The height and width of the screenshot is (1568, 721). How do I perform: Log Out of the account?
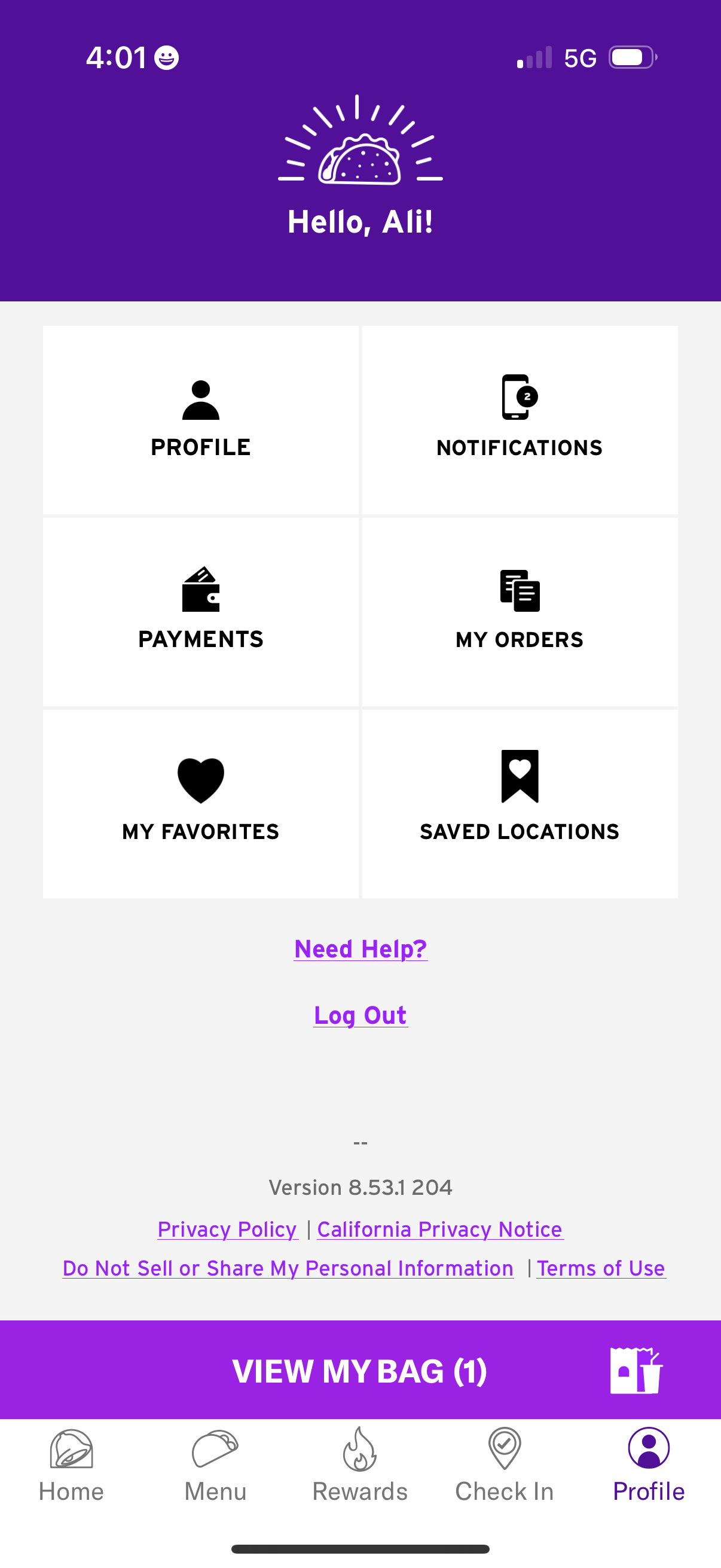coord(361,1015)
